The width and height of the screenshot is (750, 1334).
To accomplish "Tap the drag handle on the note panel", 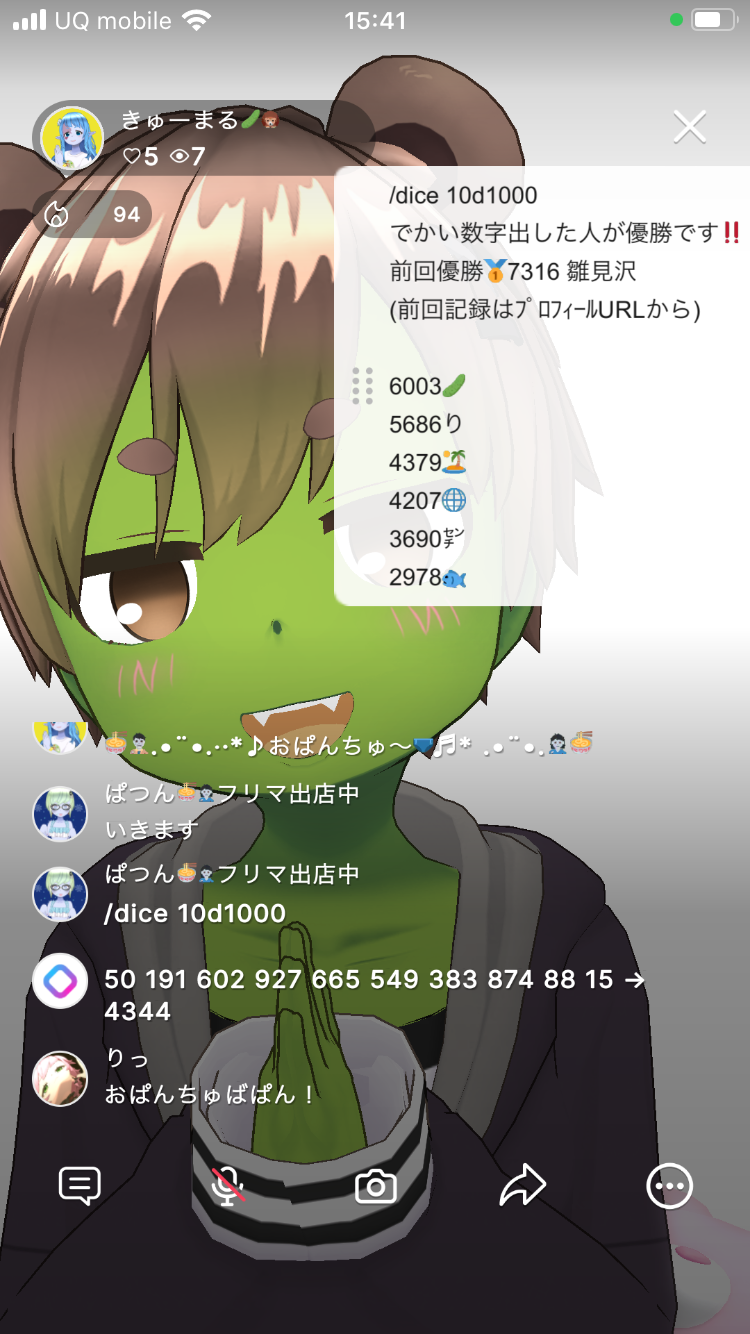I will coord(362,386).
